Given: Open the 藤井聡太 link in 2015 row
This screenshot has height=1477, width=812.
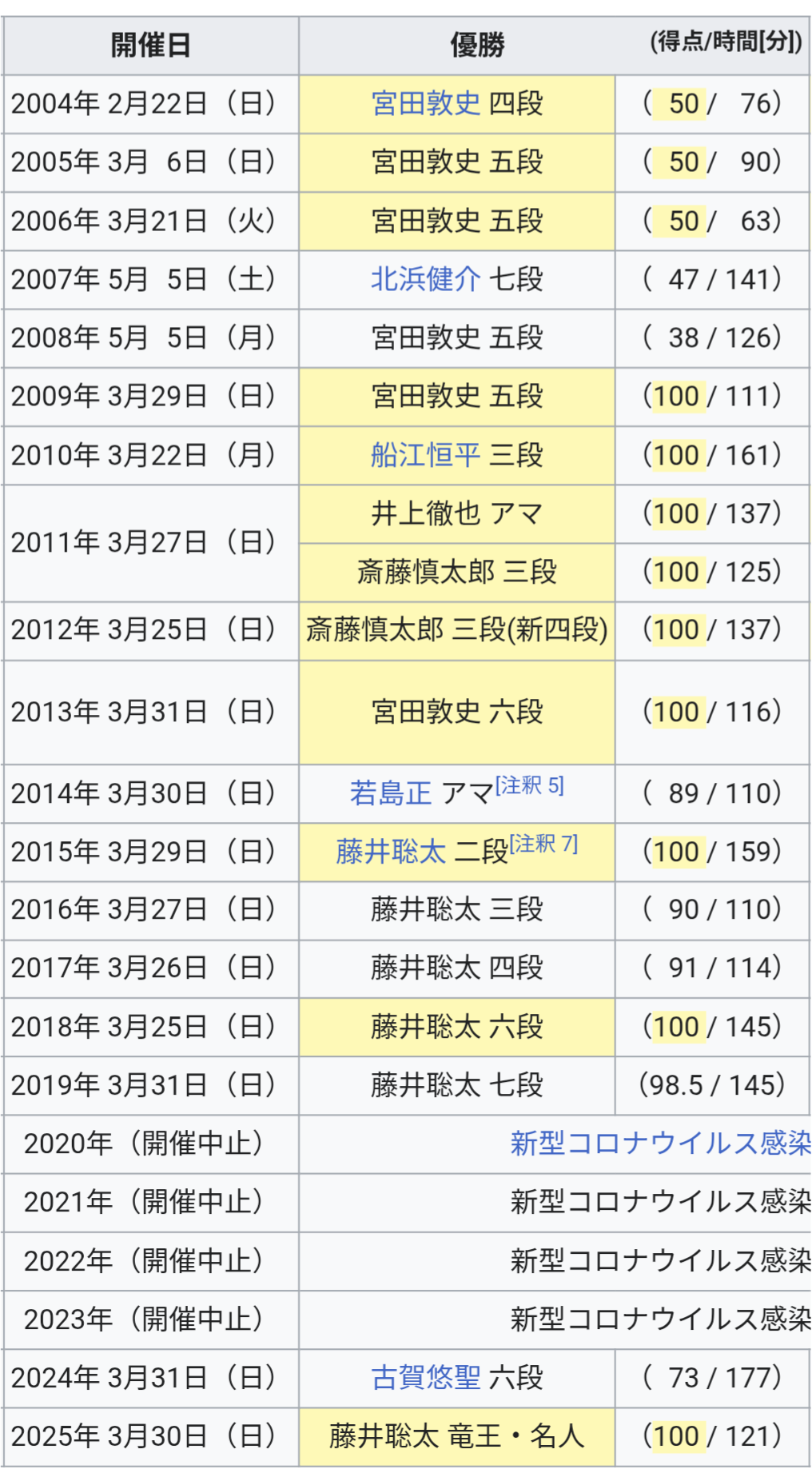Looking at the screenshot, I should 391,852.
